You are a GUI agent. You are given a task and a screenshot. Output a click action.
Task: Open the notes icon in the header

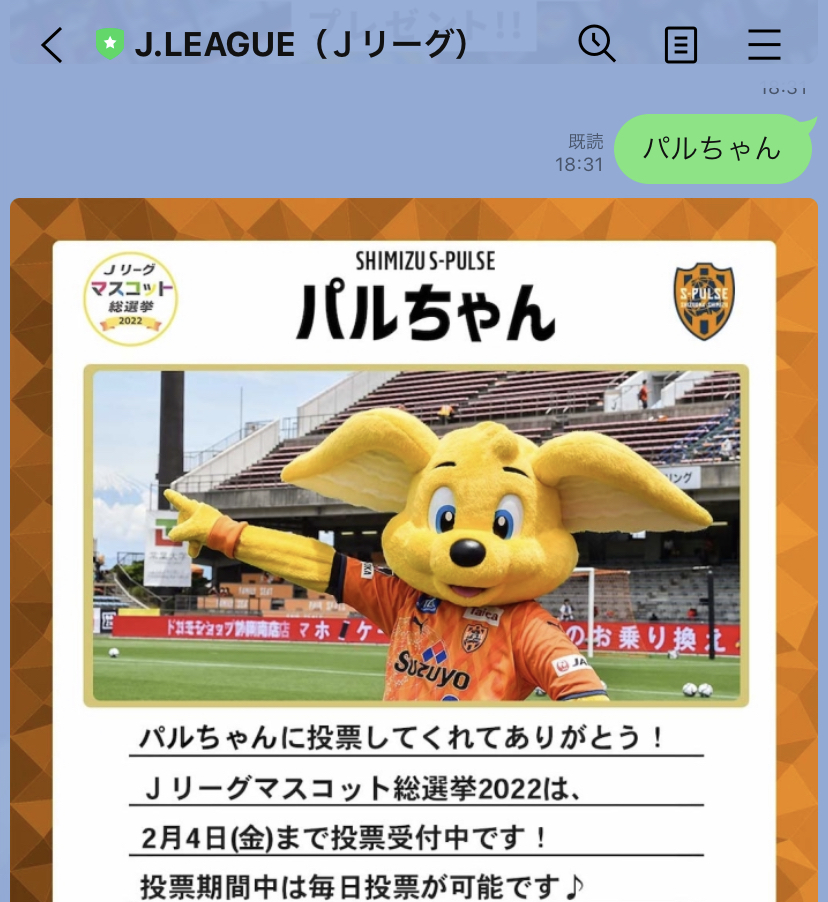681,45
